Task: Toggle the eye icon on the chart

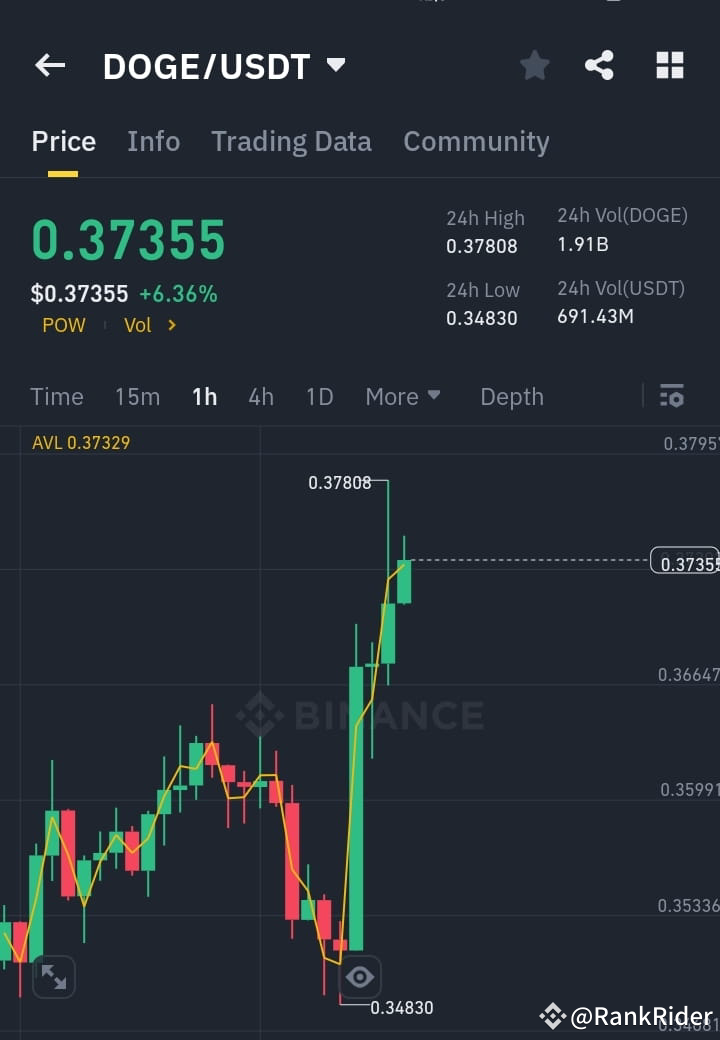Action: (x=360, y=977)
